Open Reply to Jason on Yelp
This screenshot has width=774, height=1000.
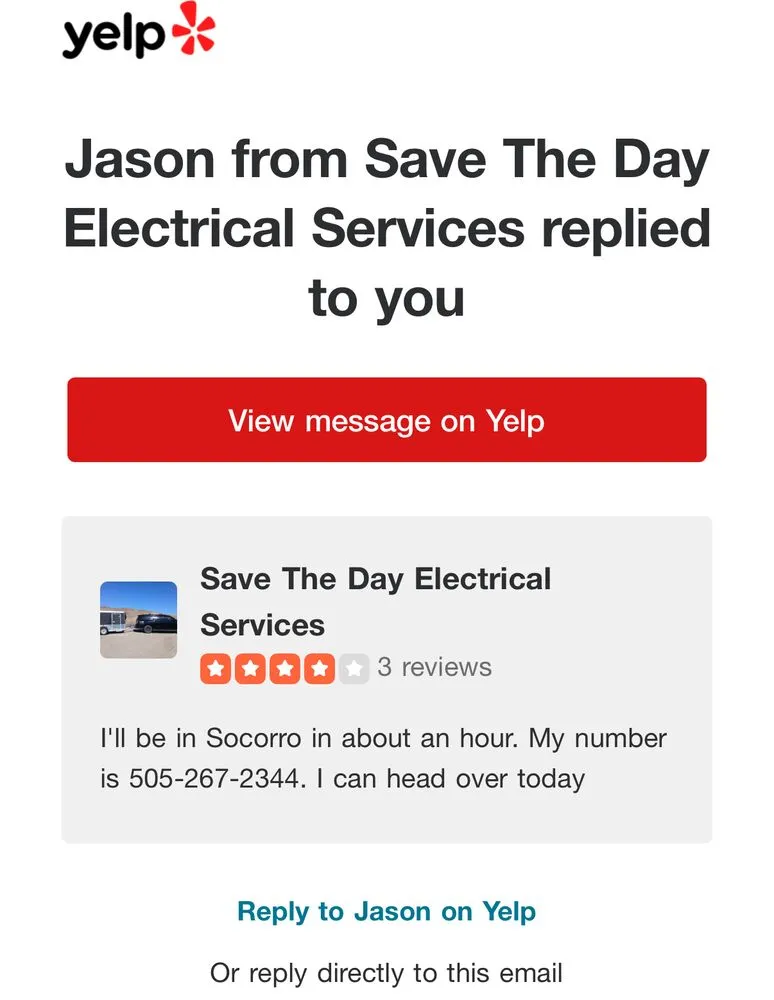coord(387,911)
